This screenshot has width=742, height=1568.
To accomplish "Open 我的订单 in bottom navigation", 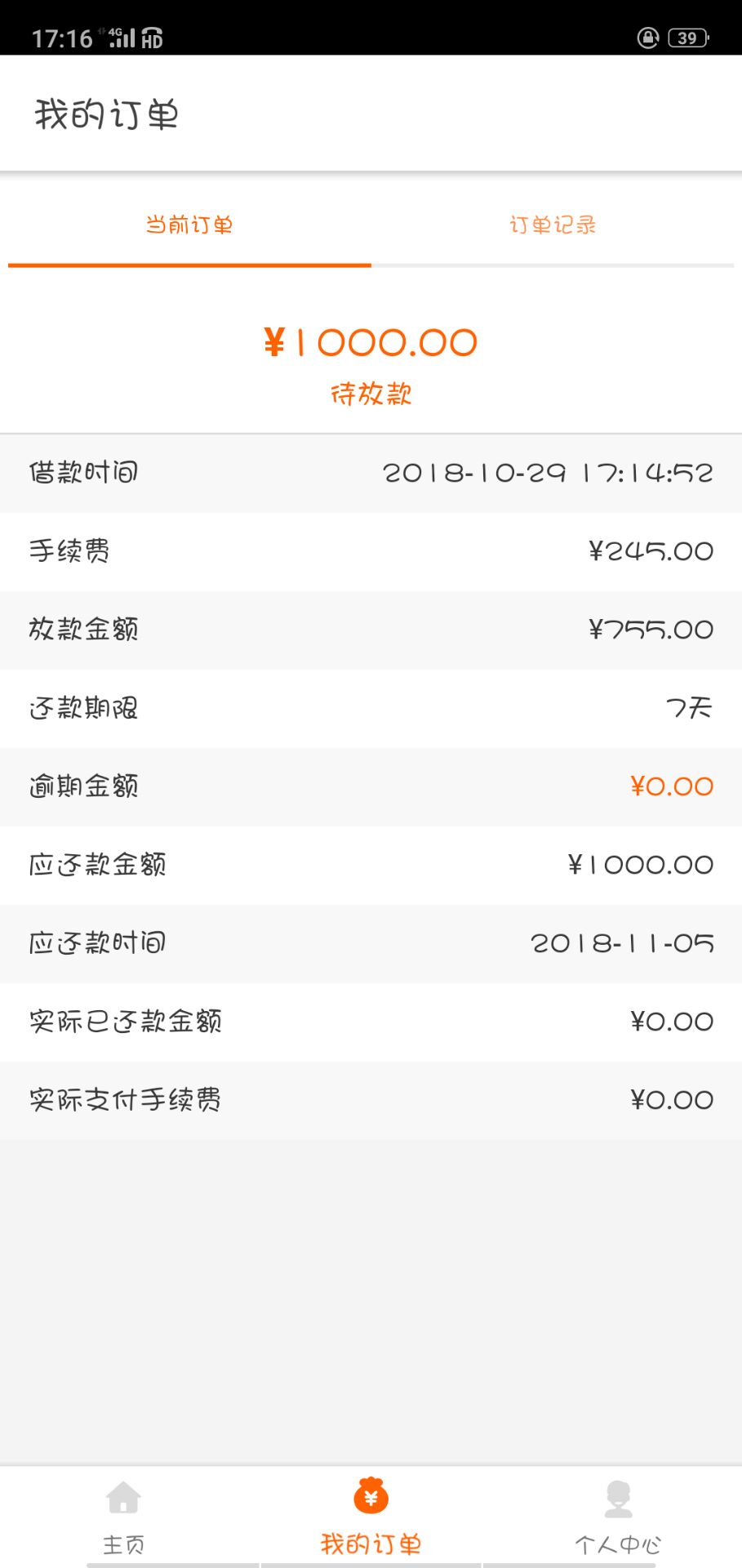I will point(371,1517).
